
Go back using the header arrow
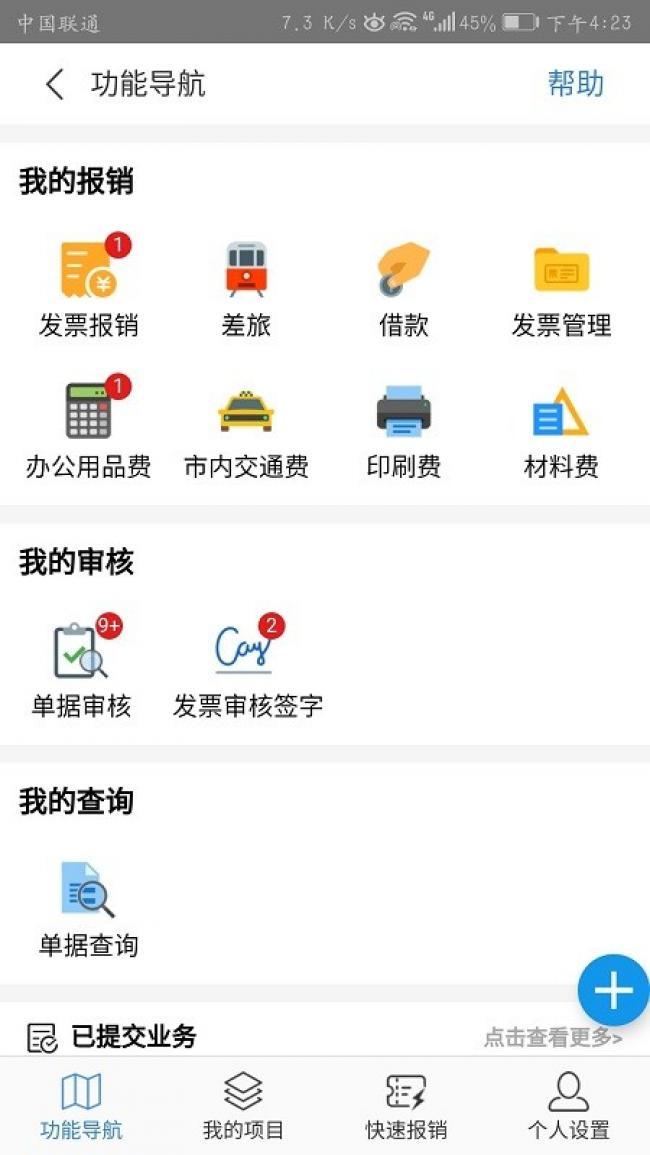point(55,84)
